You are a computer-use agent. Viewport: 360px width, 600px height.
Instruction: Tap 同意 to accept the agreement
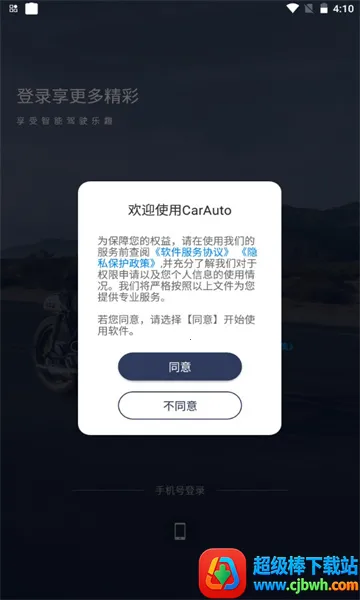click(180, 367)
